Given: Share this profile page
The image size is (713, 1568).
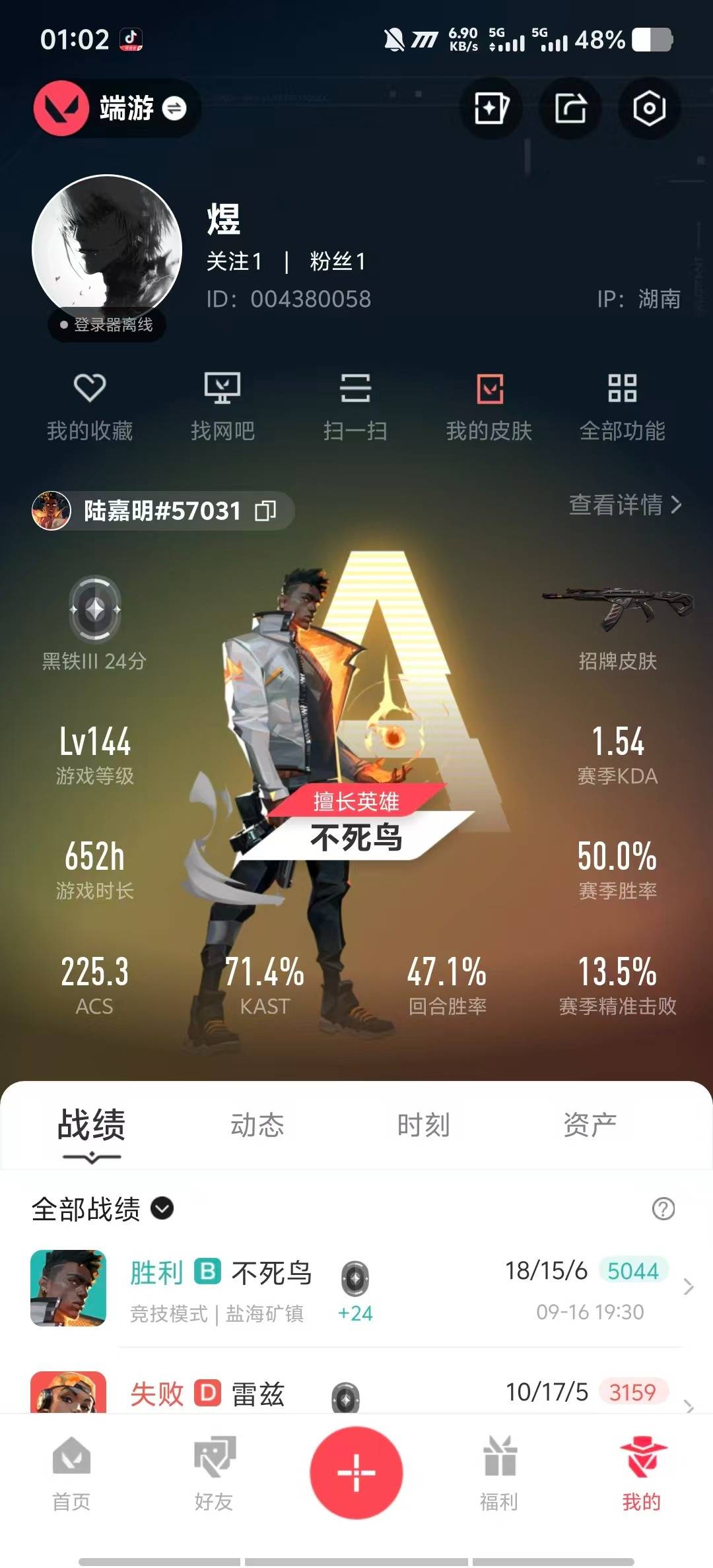Looking at the screenshot, I should coord(570,108).
